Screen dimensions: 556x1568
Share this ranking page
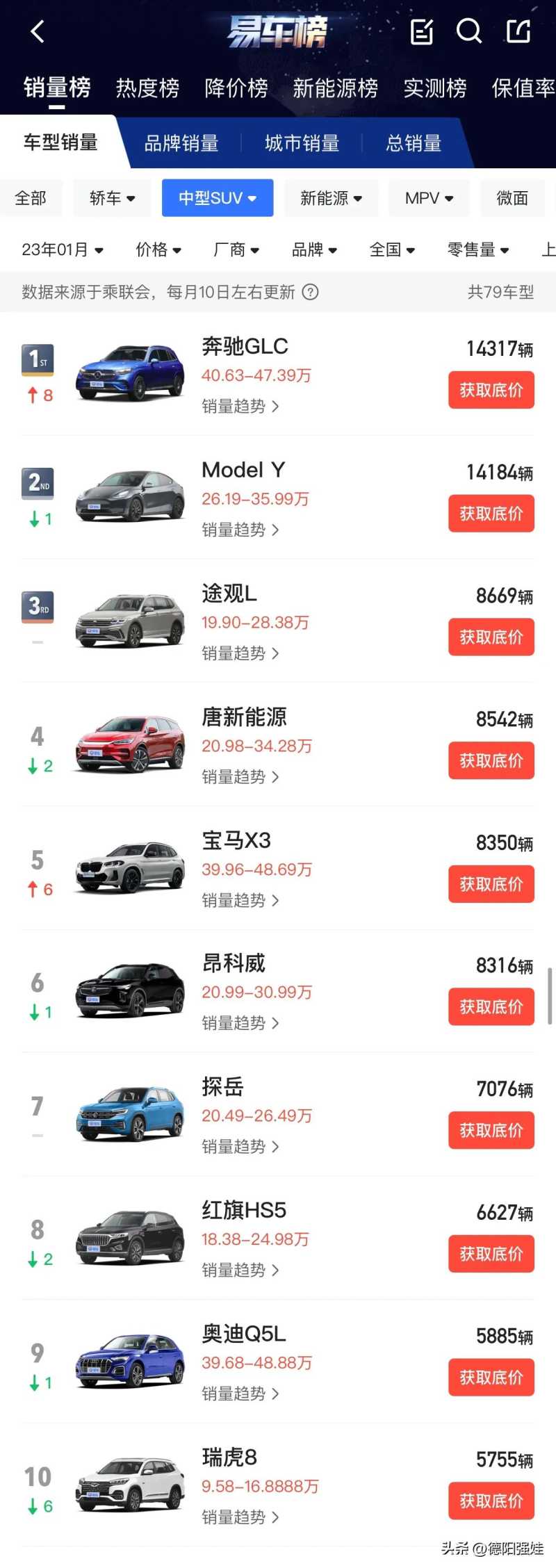pyautogui.click(x=518, y=31)
